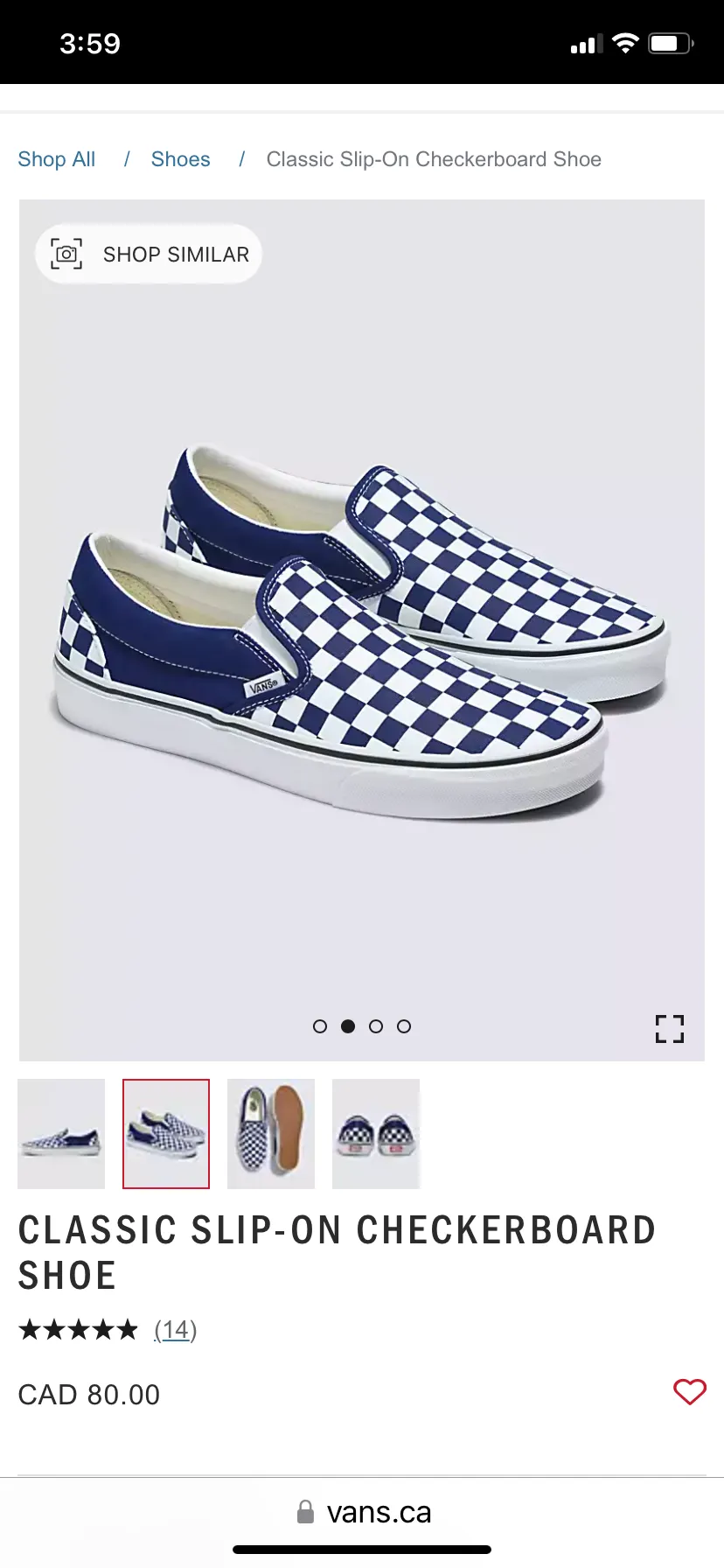
Task: Jump to the first image indicator dot
Action: pos(320,1026)
